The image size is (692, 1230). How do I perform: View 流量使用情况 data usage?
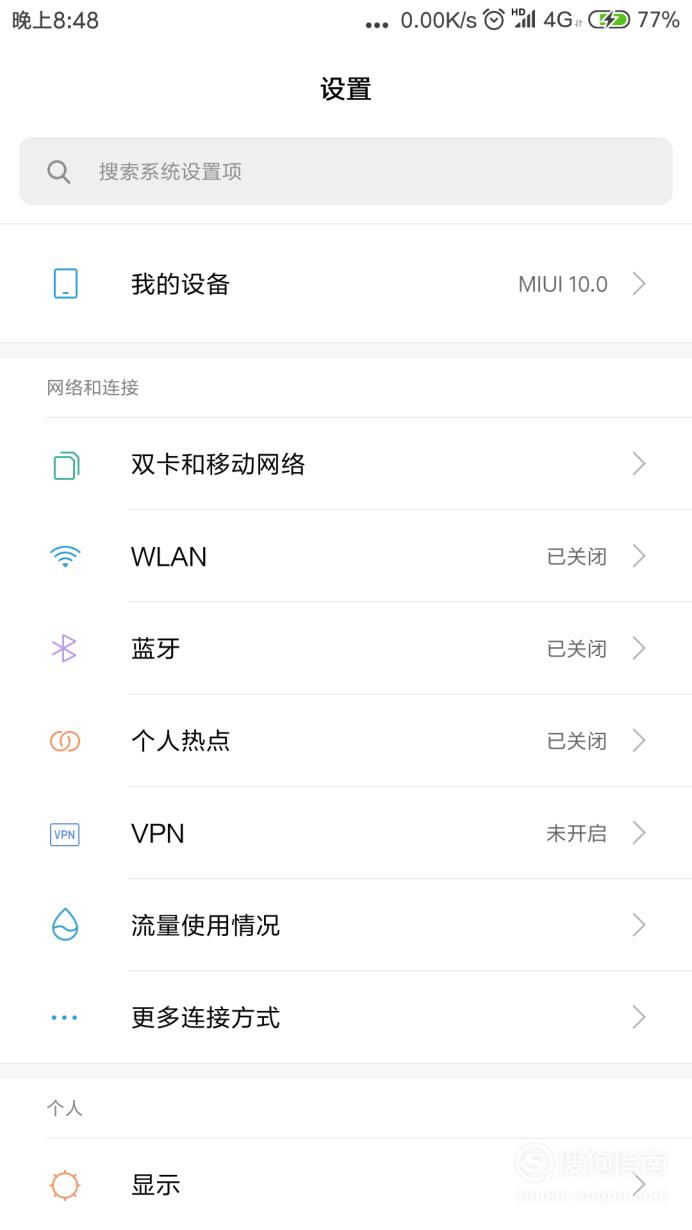coord(346,925)
